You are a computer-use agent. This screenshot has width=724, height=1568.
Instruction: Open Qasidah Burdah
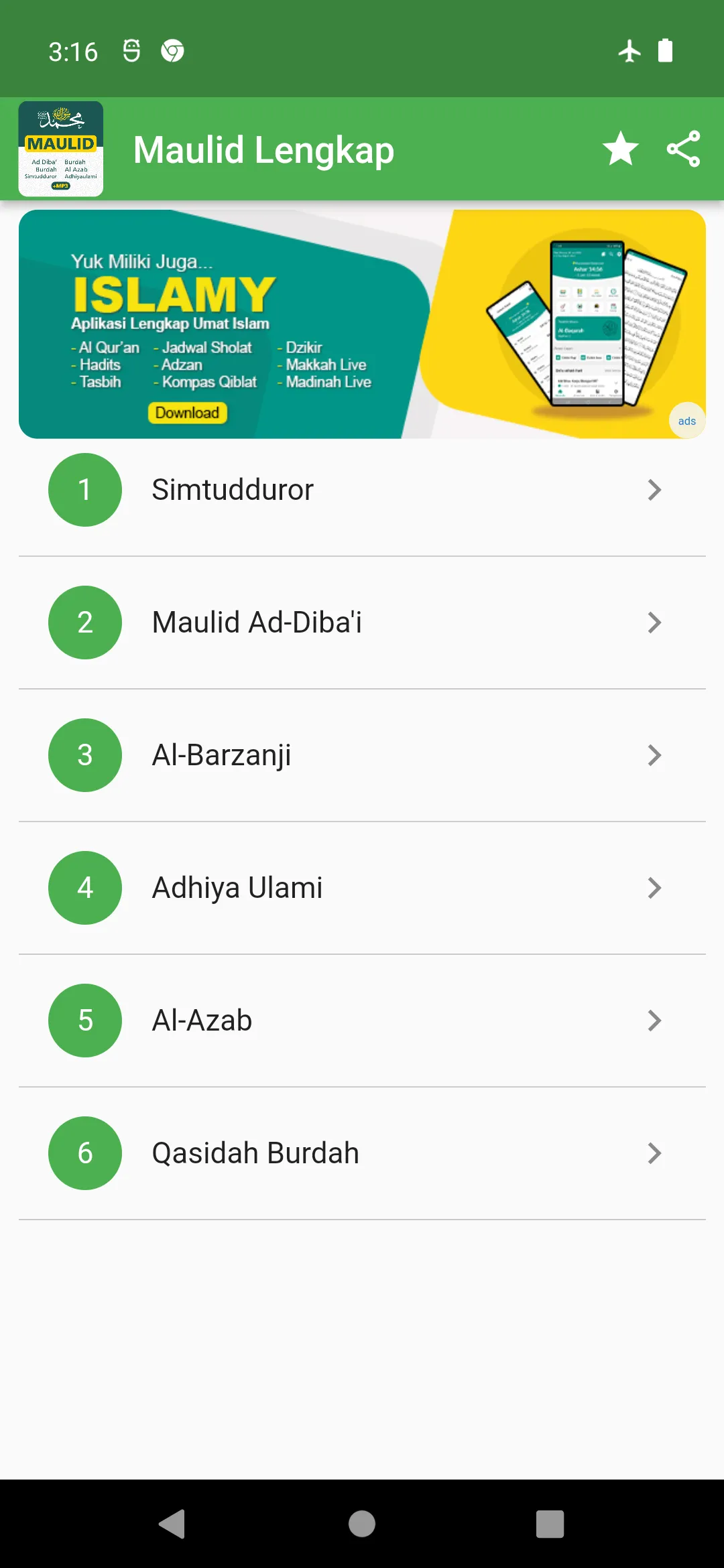pos(362,1153)
